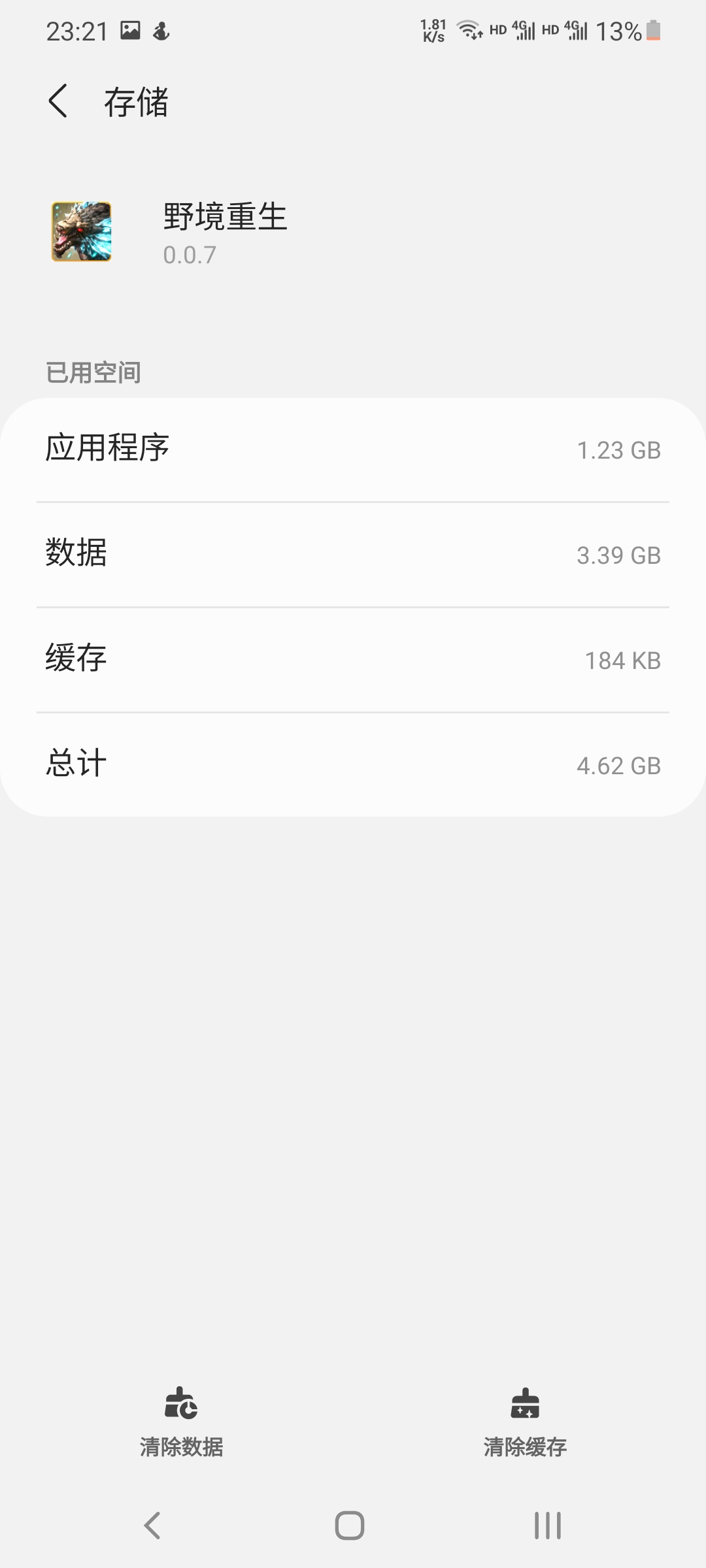The image size is (706, 1568).
Task: Tap the 清除数据 button
Action: (181, 1422)
